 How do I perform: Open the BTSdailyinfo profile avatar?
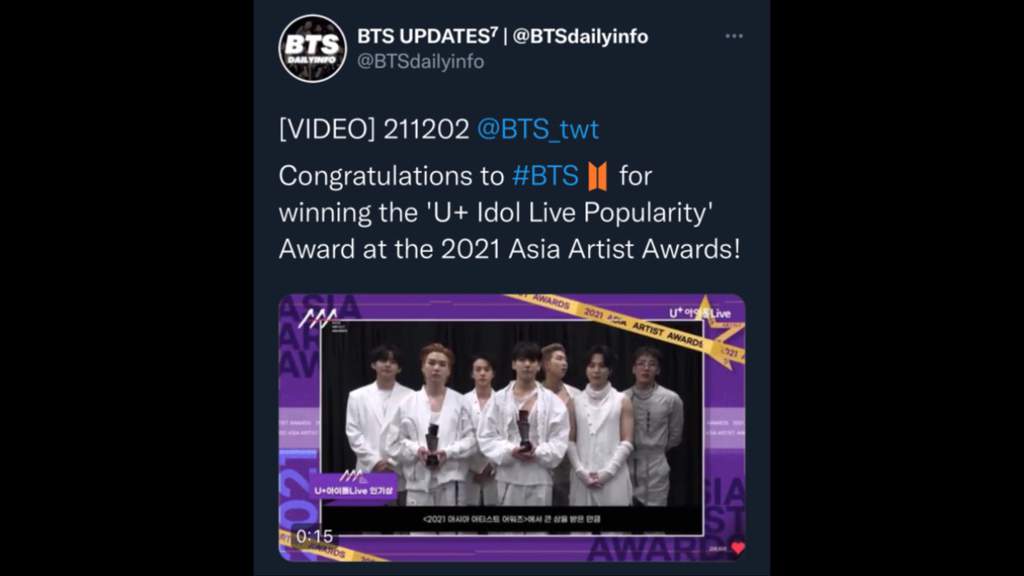coord(312,48)
